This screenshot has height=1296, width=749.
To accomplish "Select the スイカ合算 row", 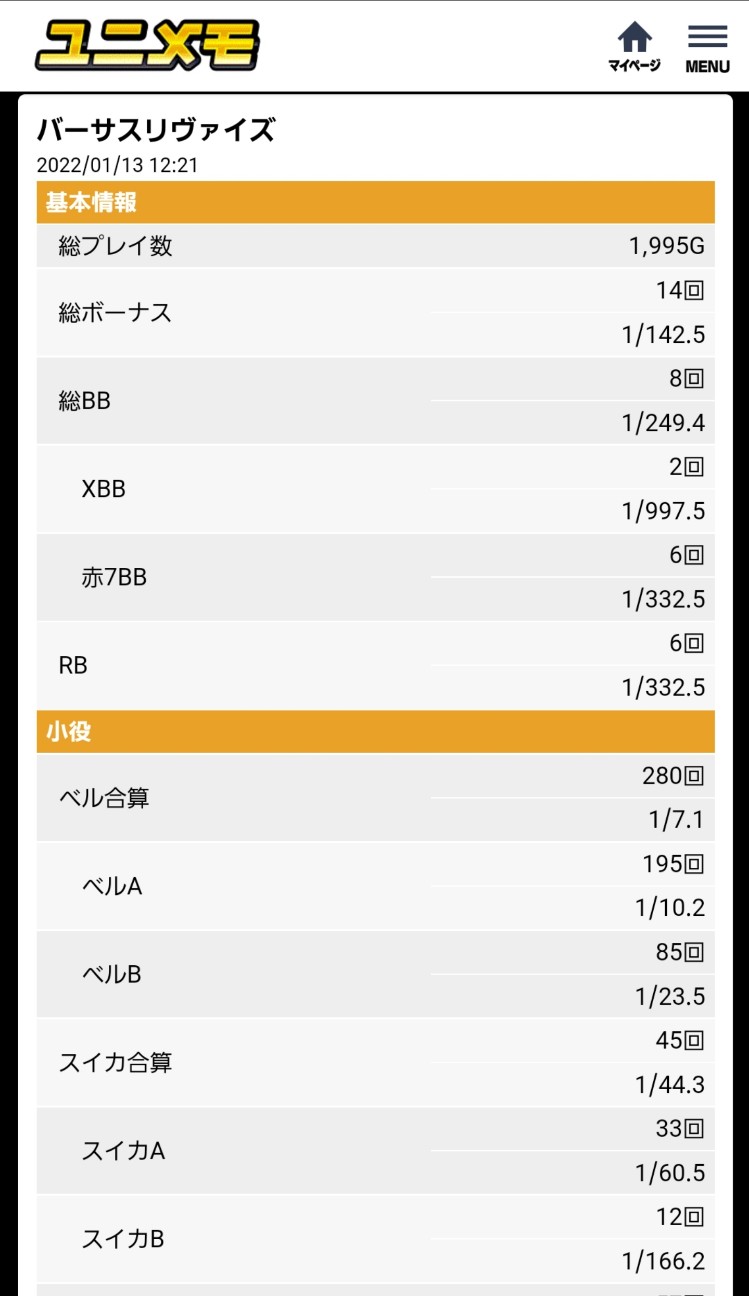I will (x=375, y=1063).
